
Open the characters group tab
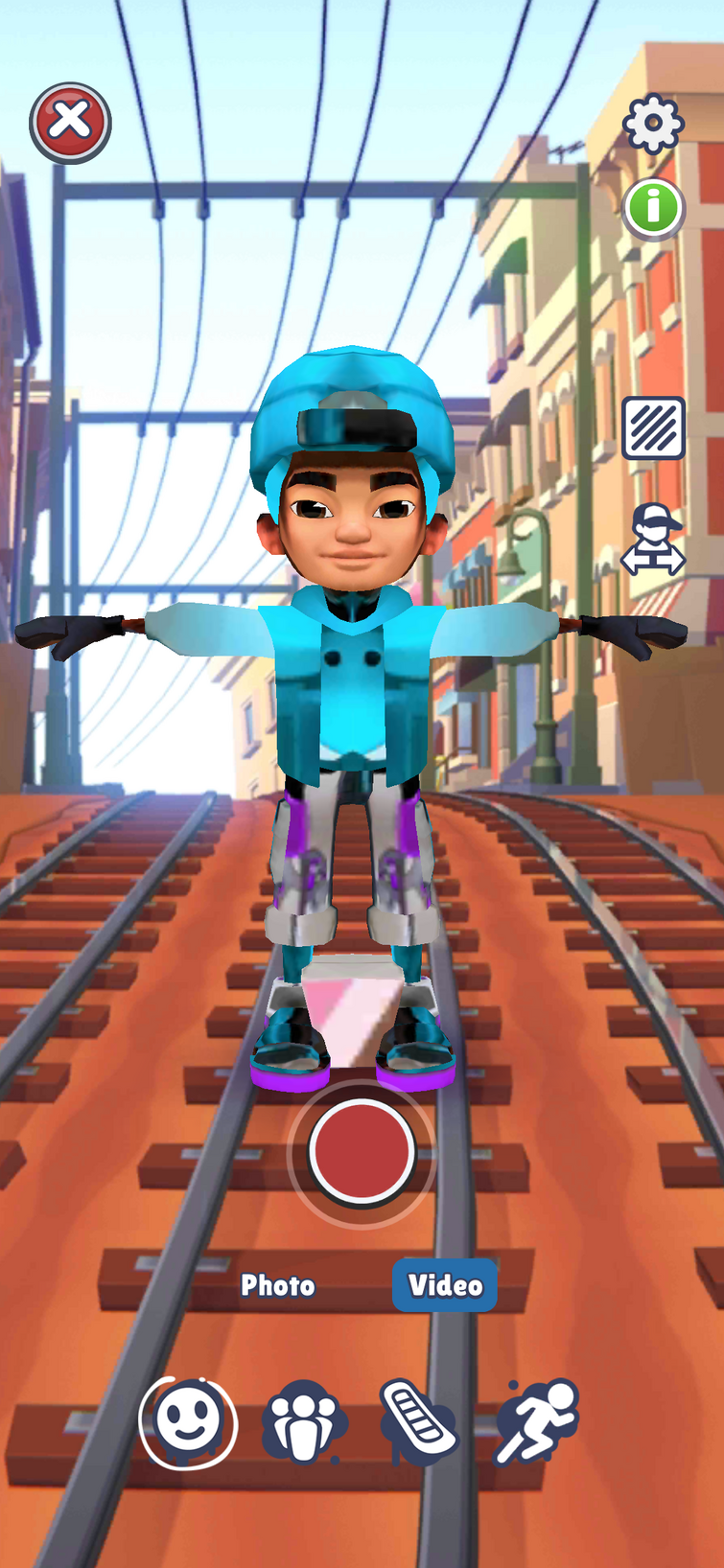click(x=304, y=1421)
